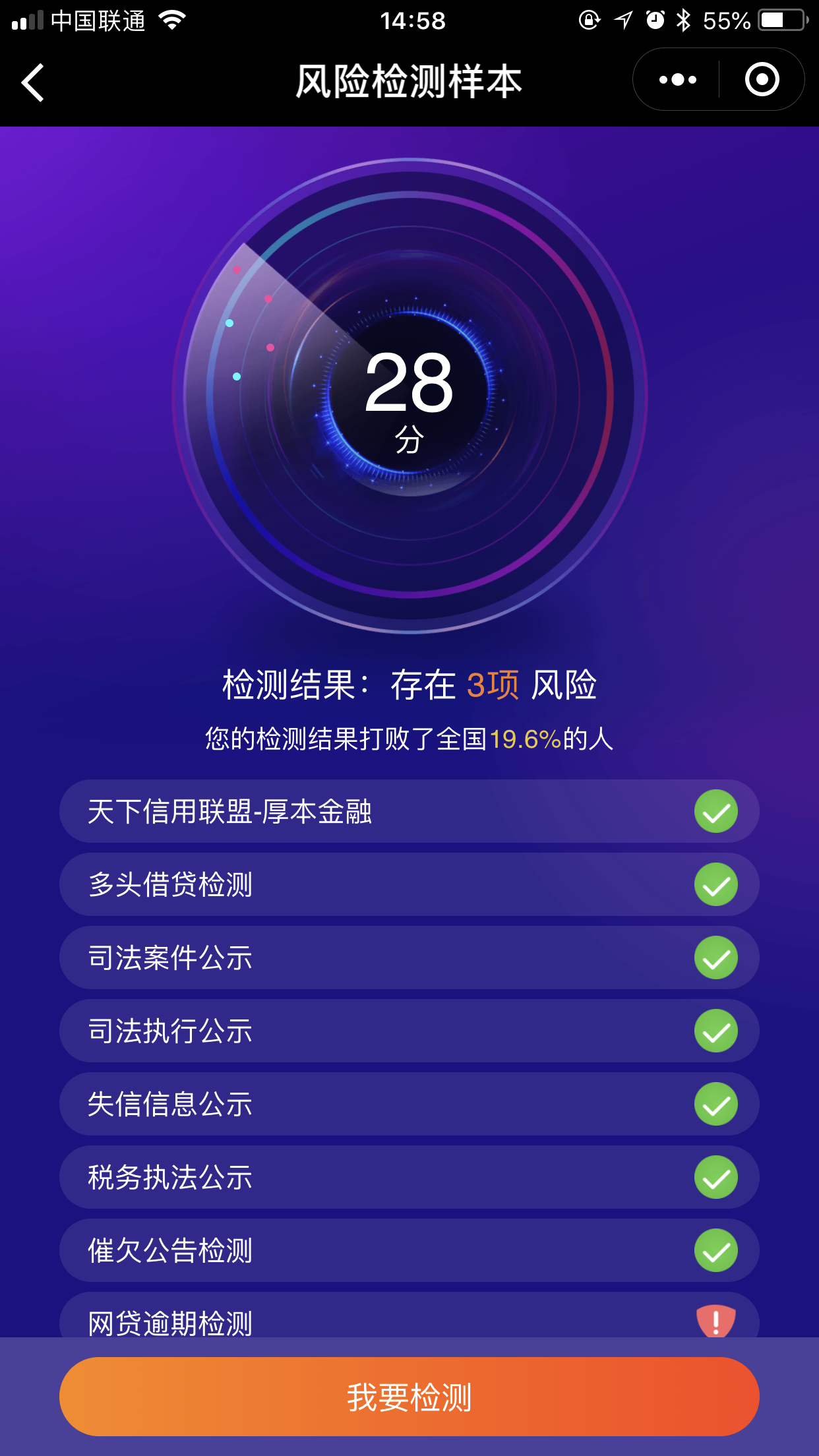Open the 天下信用联盟-厚本金融 result row
The width and height of the screenshot is (819, 1456).
tap(409, 811)
